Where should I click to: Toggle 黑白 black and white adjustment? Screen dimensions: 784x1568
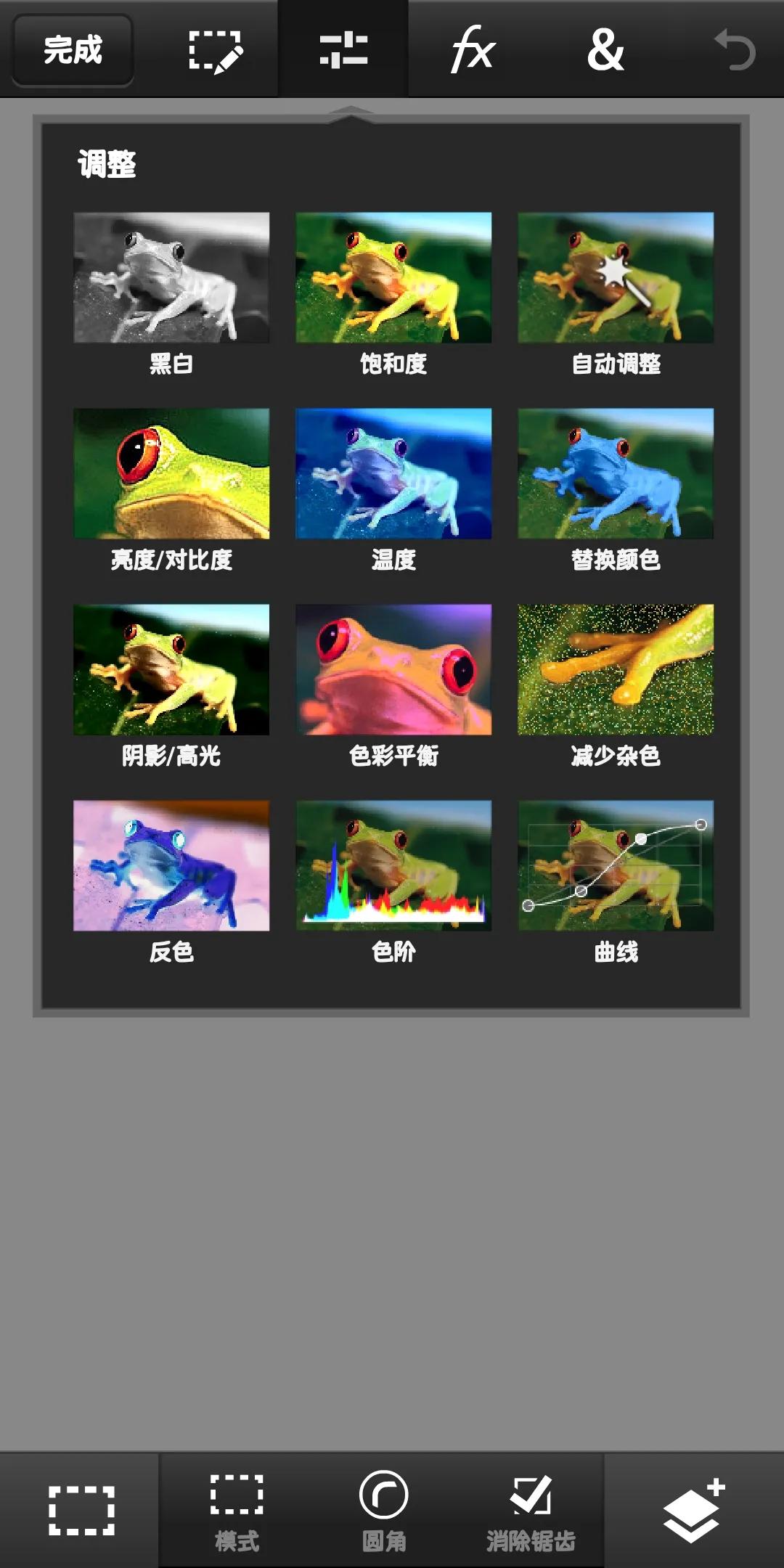(171, 277)
